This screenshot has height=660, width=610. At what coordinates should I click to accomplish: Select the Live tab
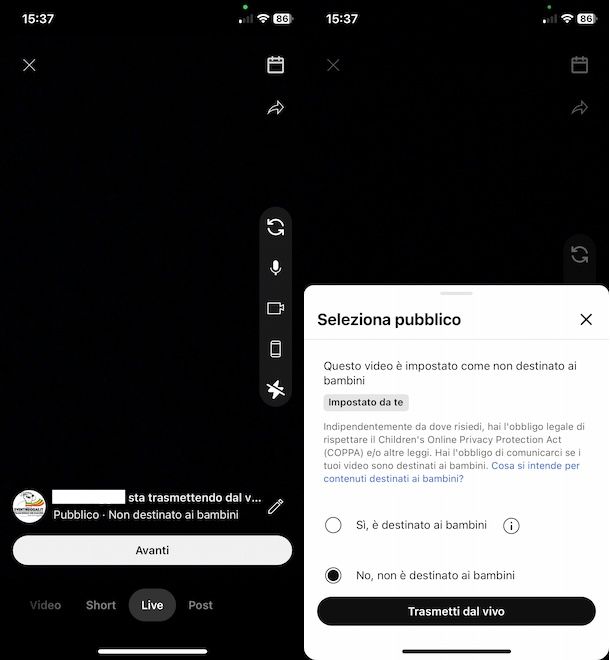point(152,605)
